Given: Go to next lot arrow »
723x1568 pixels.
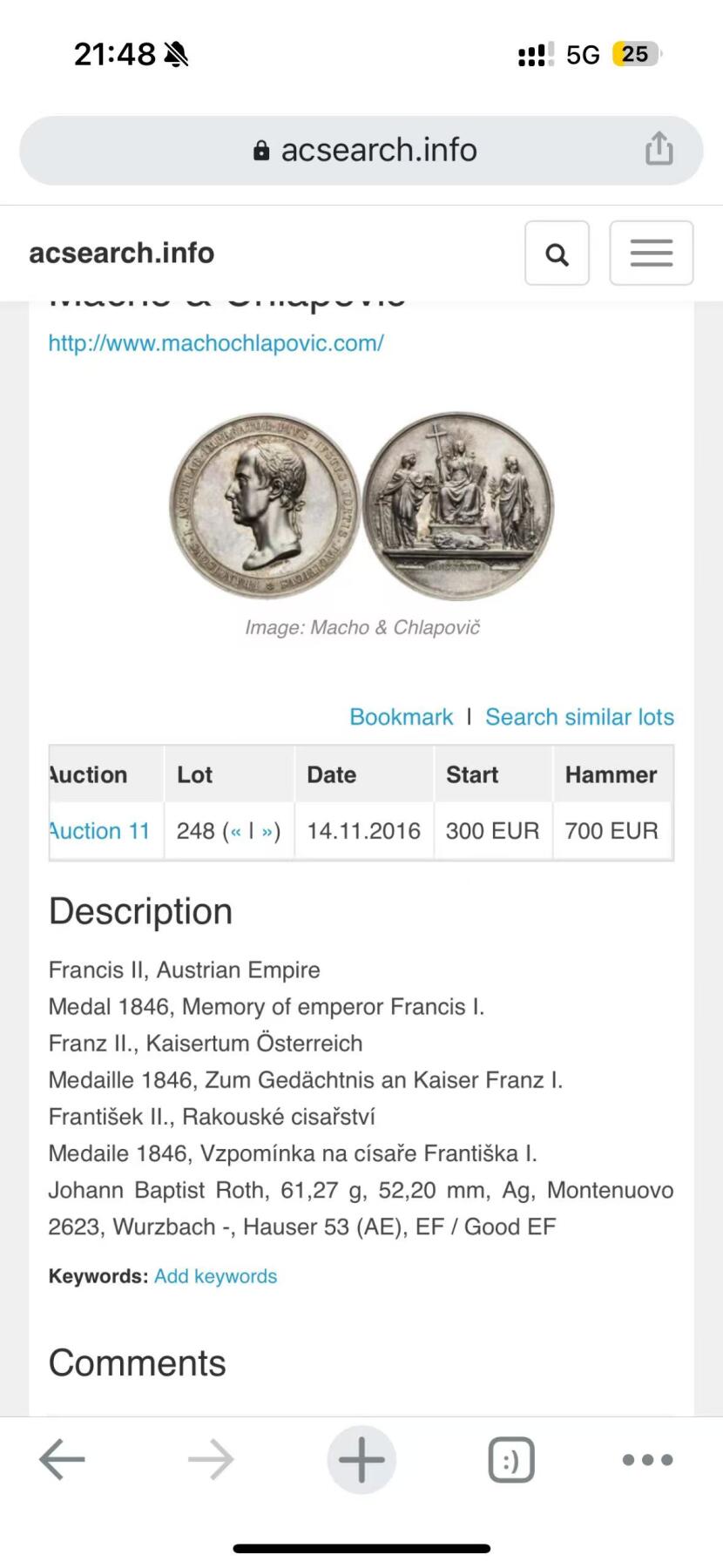Looking at the screenshot, I should point(267,832).
